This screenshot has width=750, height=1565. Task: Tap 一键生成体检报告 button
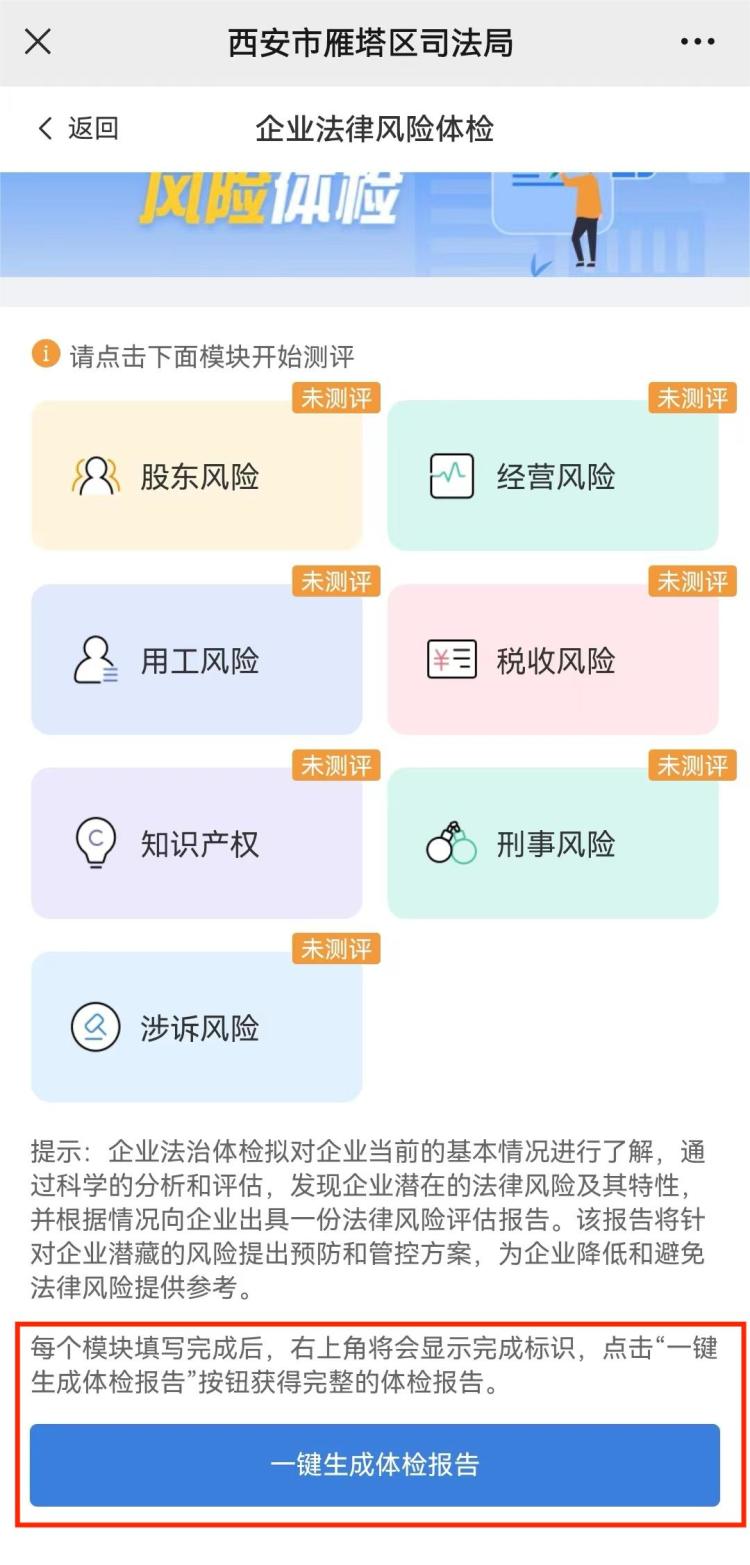point(375,1465)
